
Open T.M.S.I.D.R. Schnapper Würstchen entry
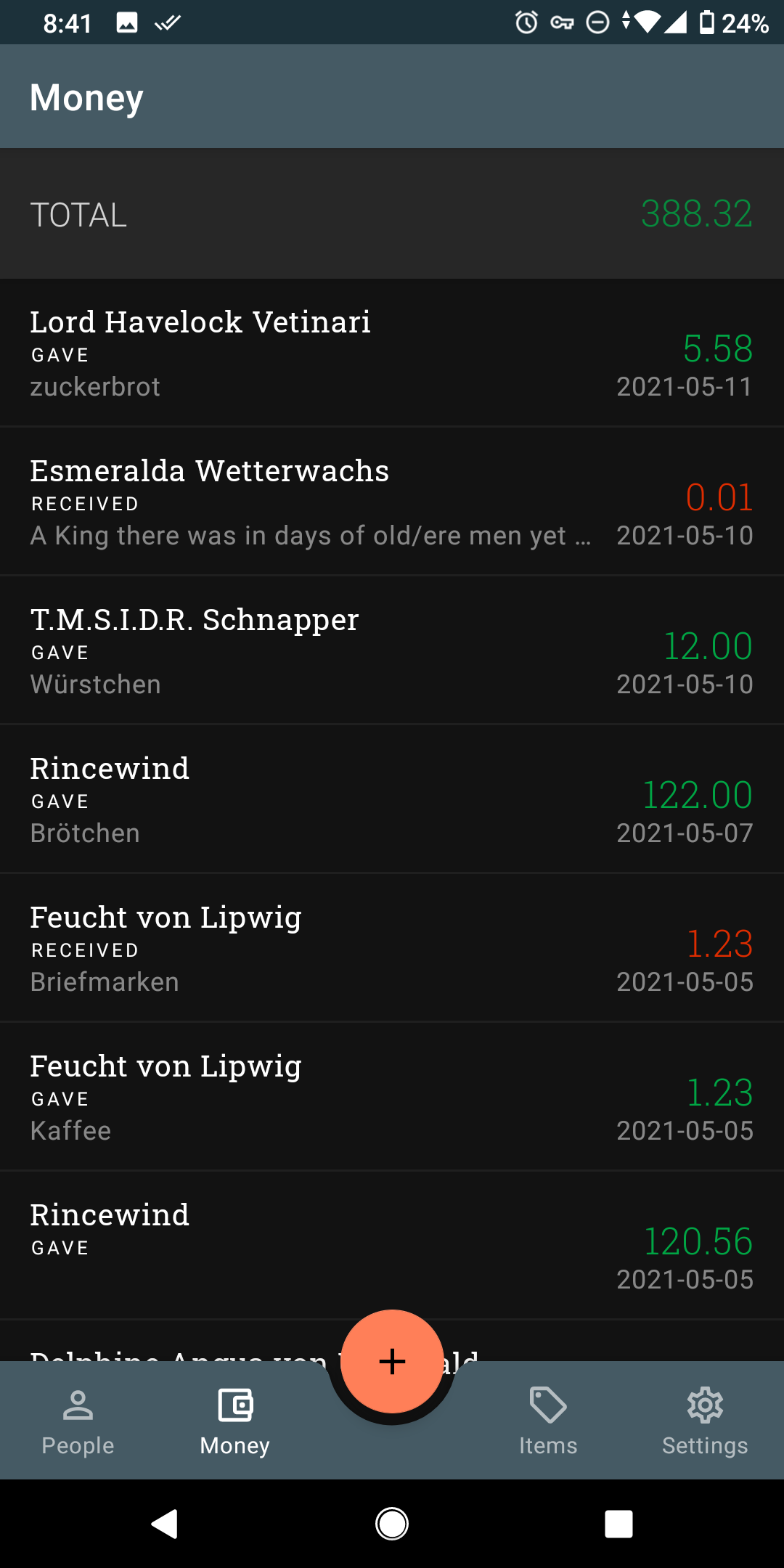392,651
